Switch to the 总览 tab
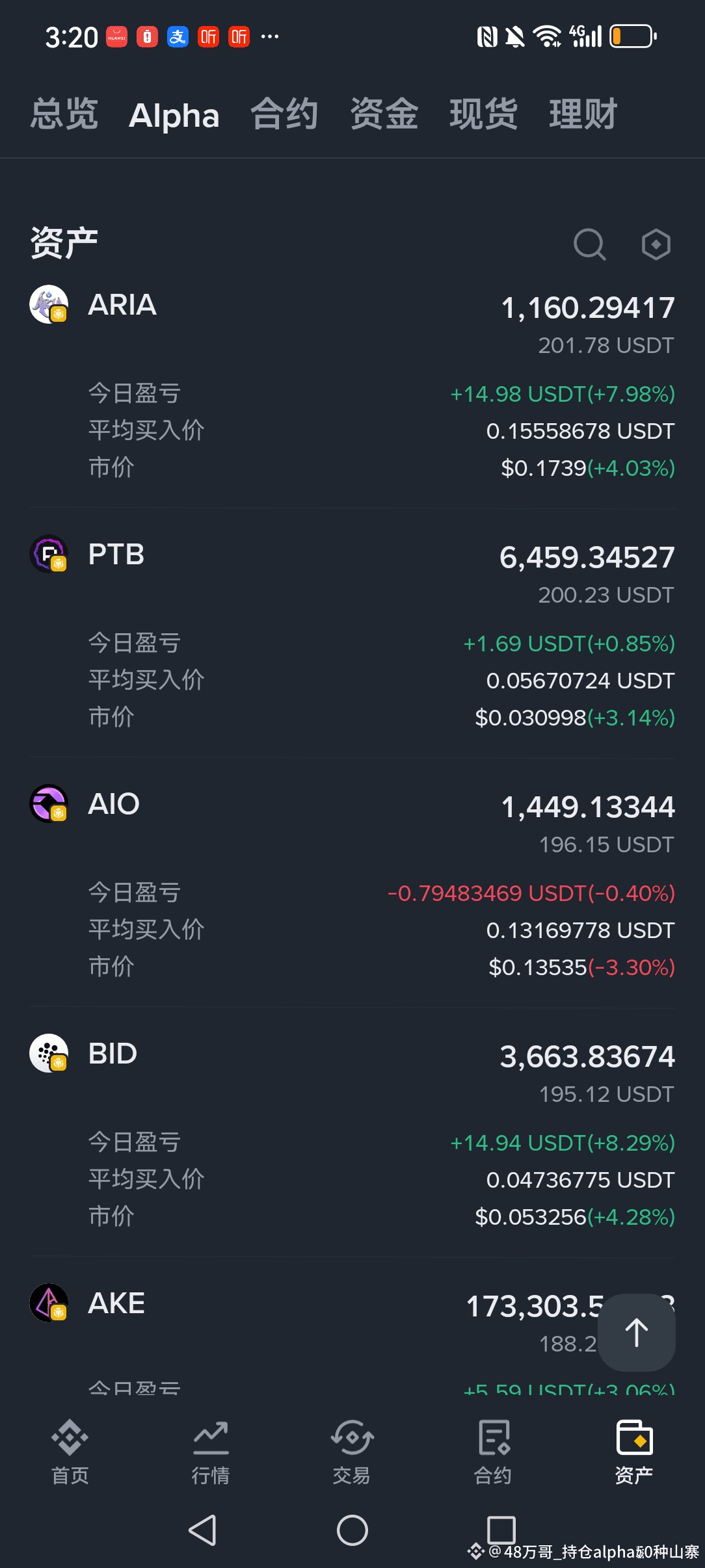This screenshot has width=705, height=1568. tap(64, 115)
